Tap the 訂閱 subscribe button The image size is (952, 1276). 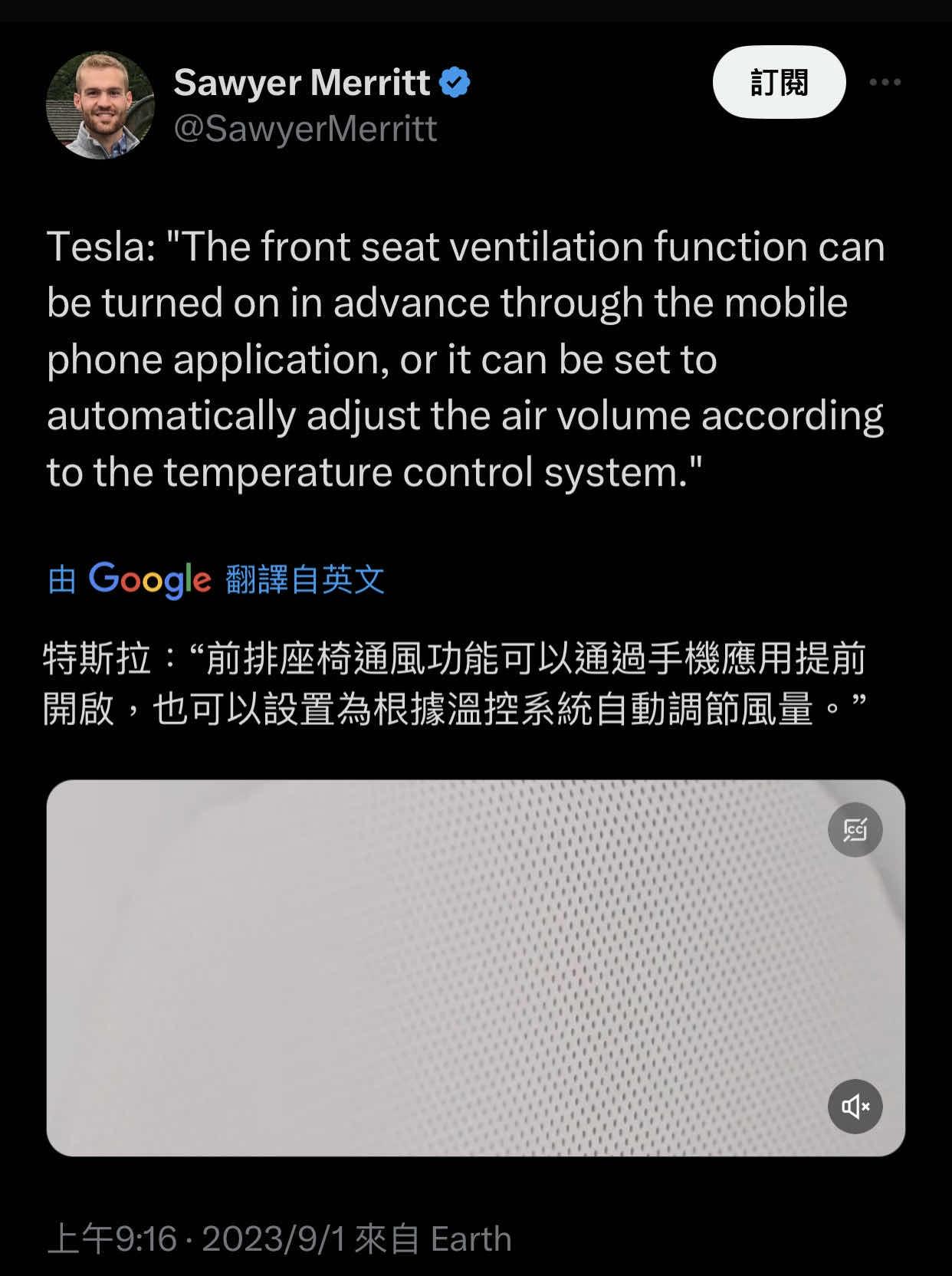click(779, 82)
